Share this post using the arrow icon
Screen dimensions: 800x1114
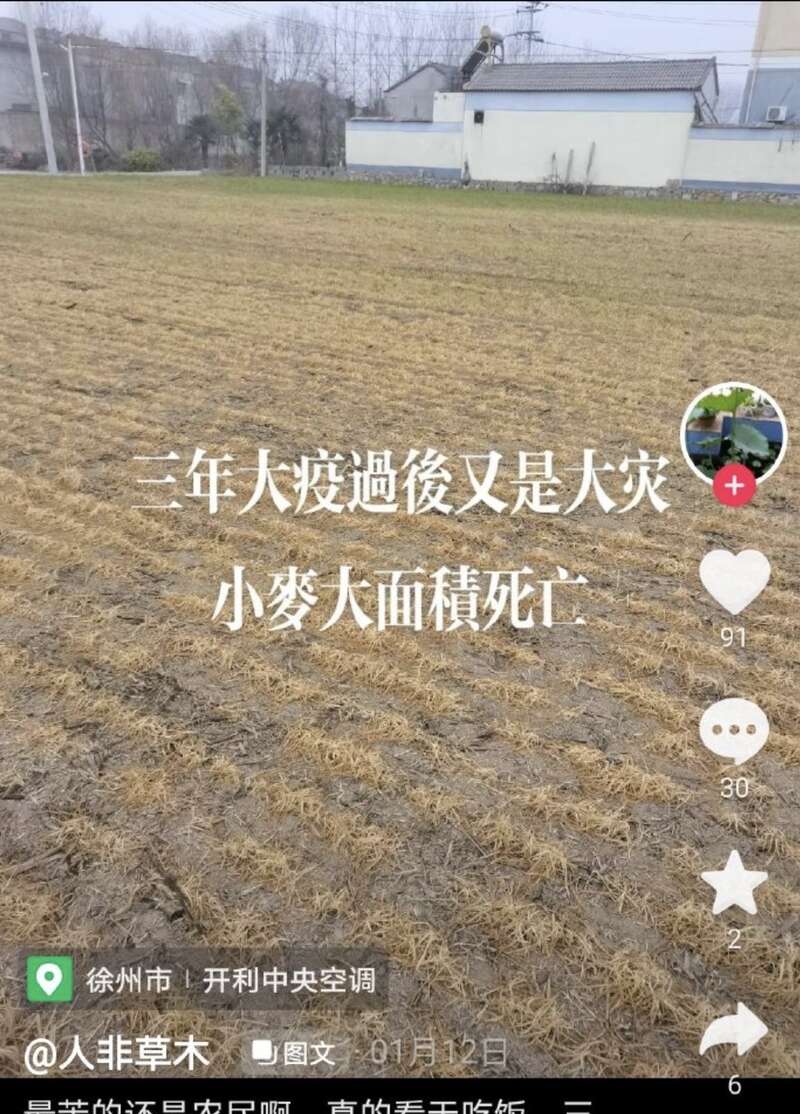(x=734, y=1029)
